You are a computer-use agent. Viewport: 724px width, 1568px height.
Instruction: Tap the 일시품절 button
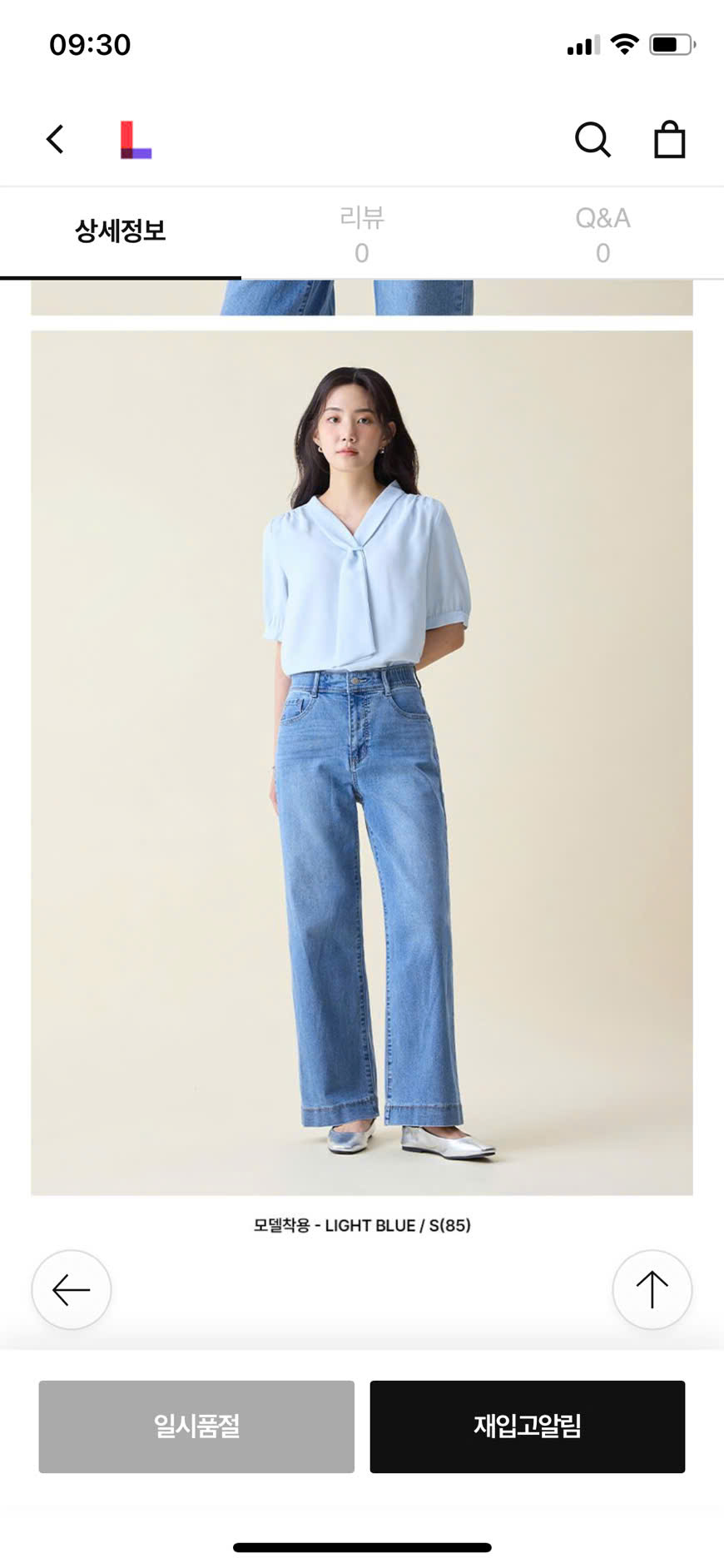(196, 1426)
